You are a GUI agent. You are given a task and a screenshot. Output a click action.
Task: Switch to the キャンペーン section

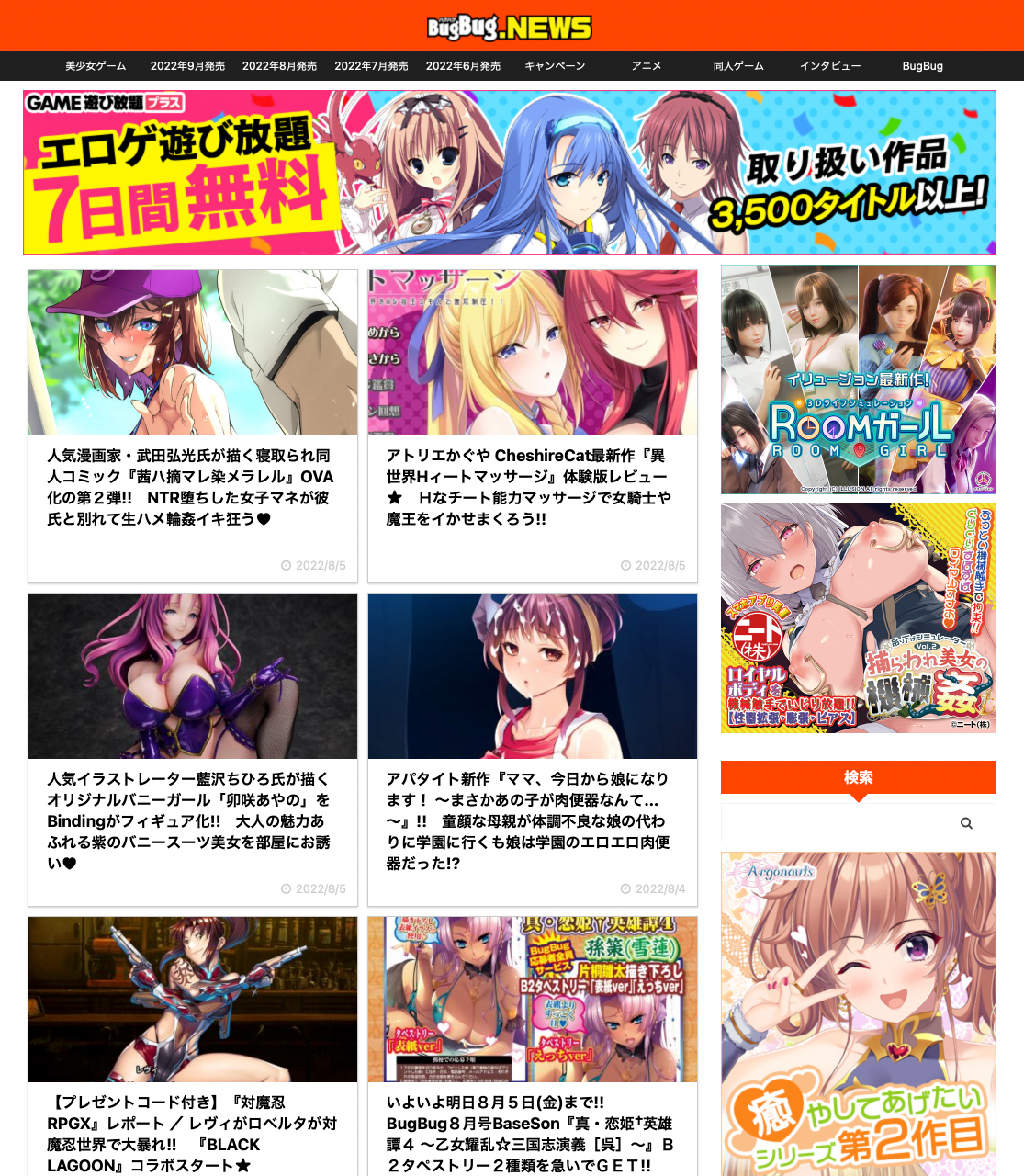(x=555, y=66)
